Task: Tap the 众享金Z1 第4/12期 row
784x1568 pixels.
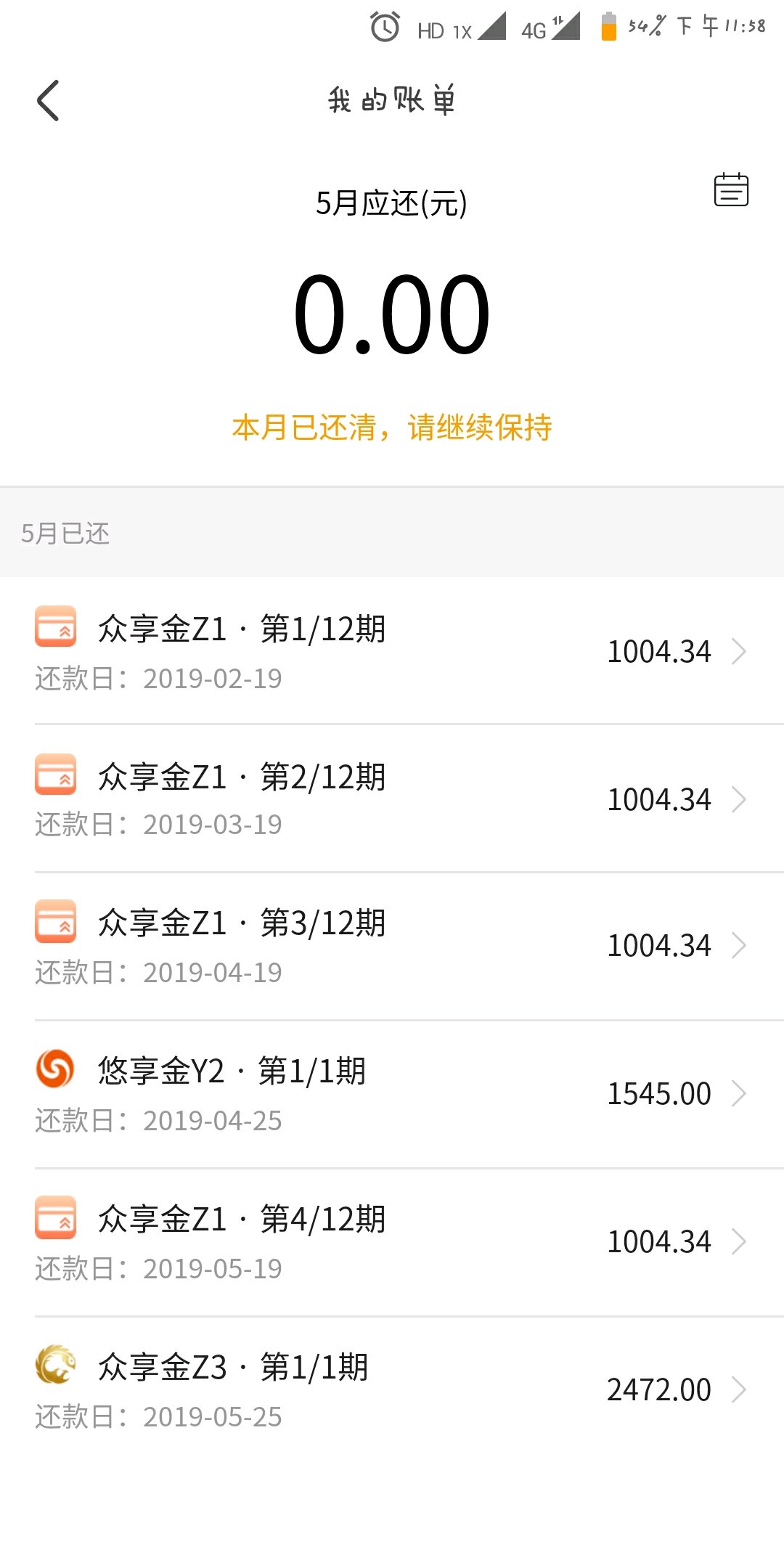Action: click(x=392, y=1242)
